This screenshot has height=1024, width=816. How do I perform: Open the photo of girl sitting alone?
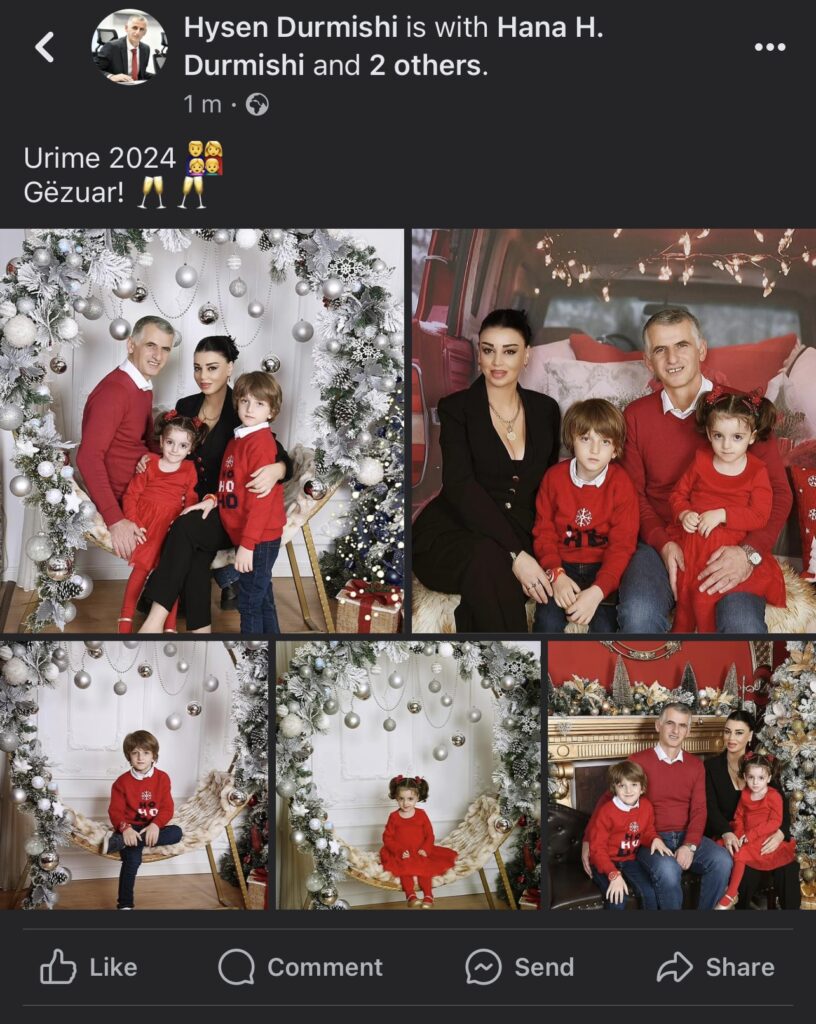408,775
